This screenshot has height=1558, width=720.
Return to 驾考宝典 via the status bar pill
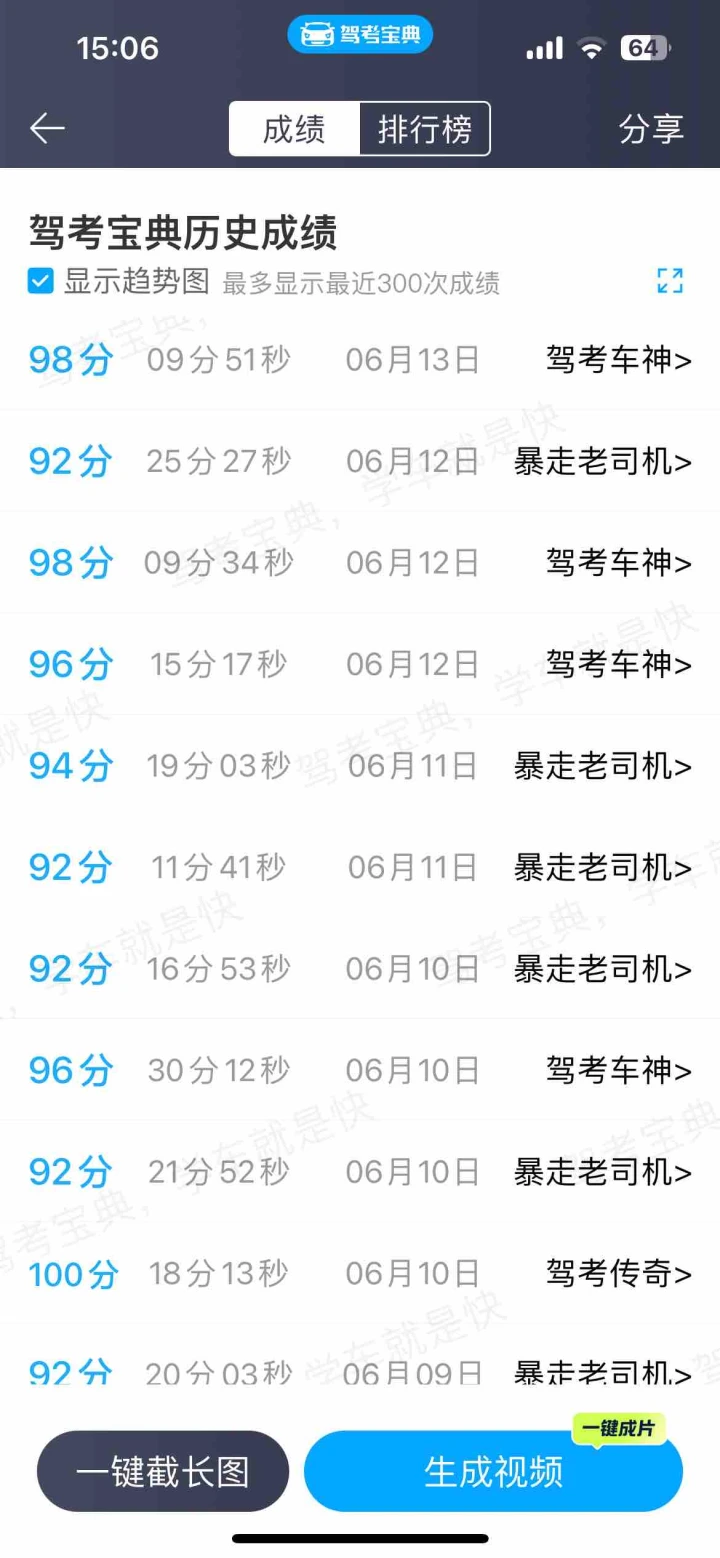coord(360,36)
